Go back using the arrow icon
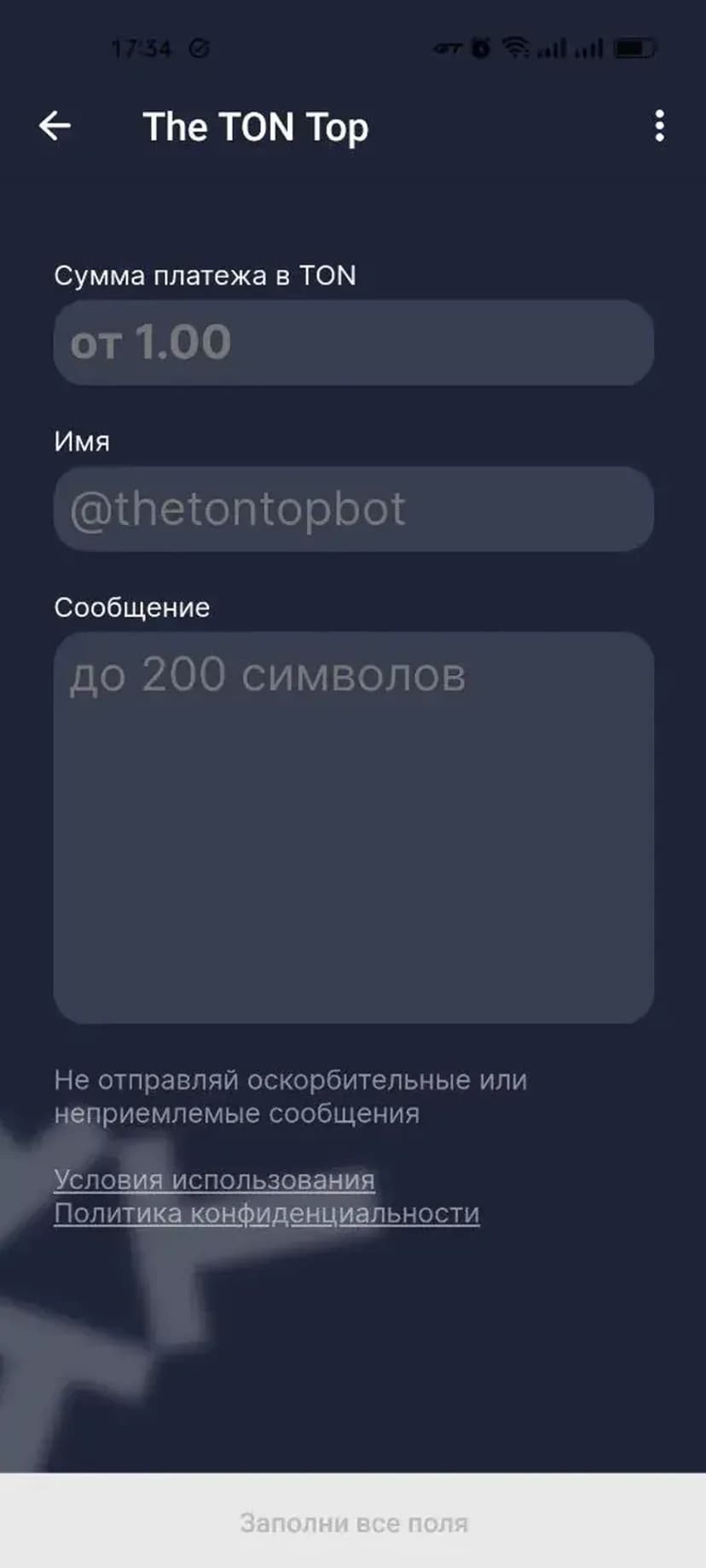The image size is (706, 1568). click(55, 126)
